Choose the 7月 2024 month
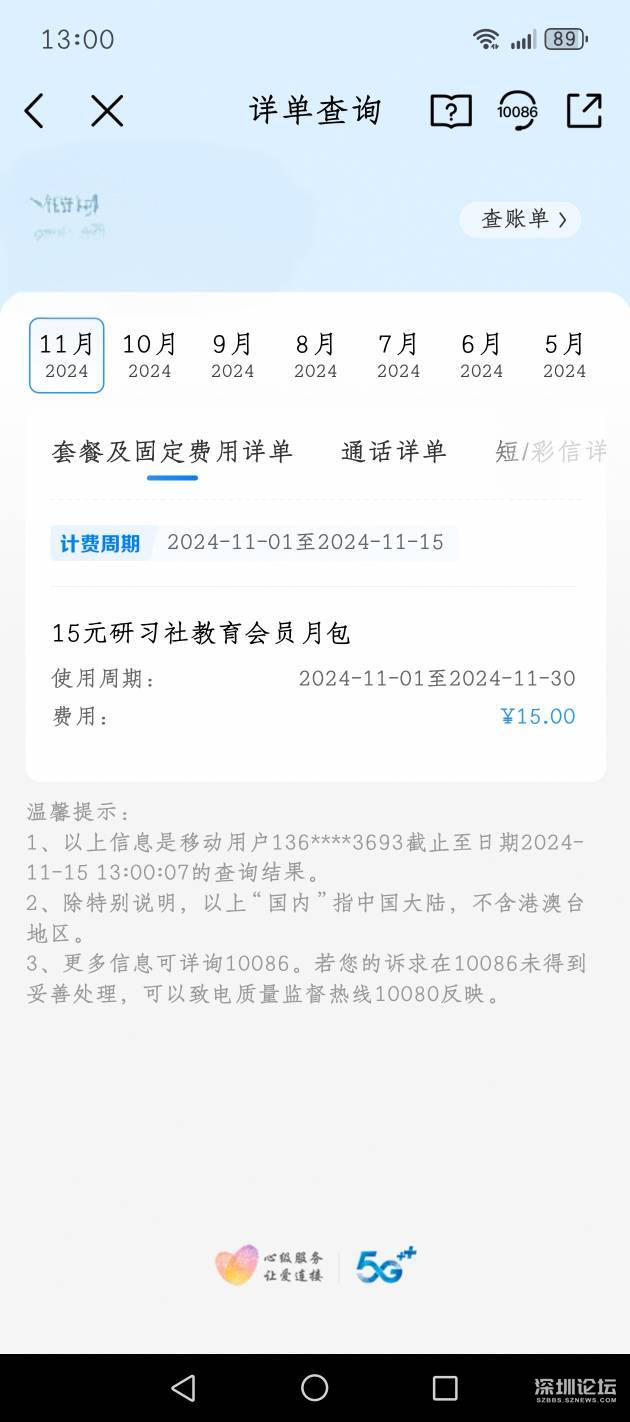Screen dimensions: 630x1422 coord(398,355)
